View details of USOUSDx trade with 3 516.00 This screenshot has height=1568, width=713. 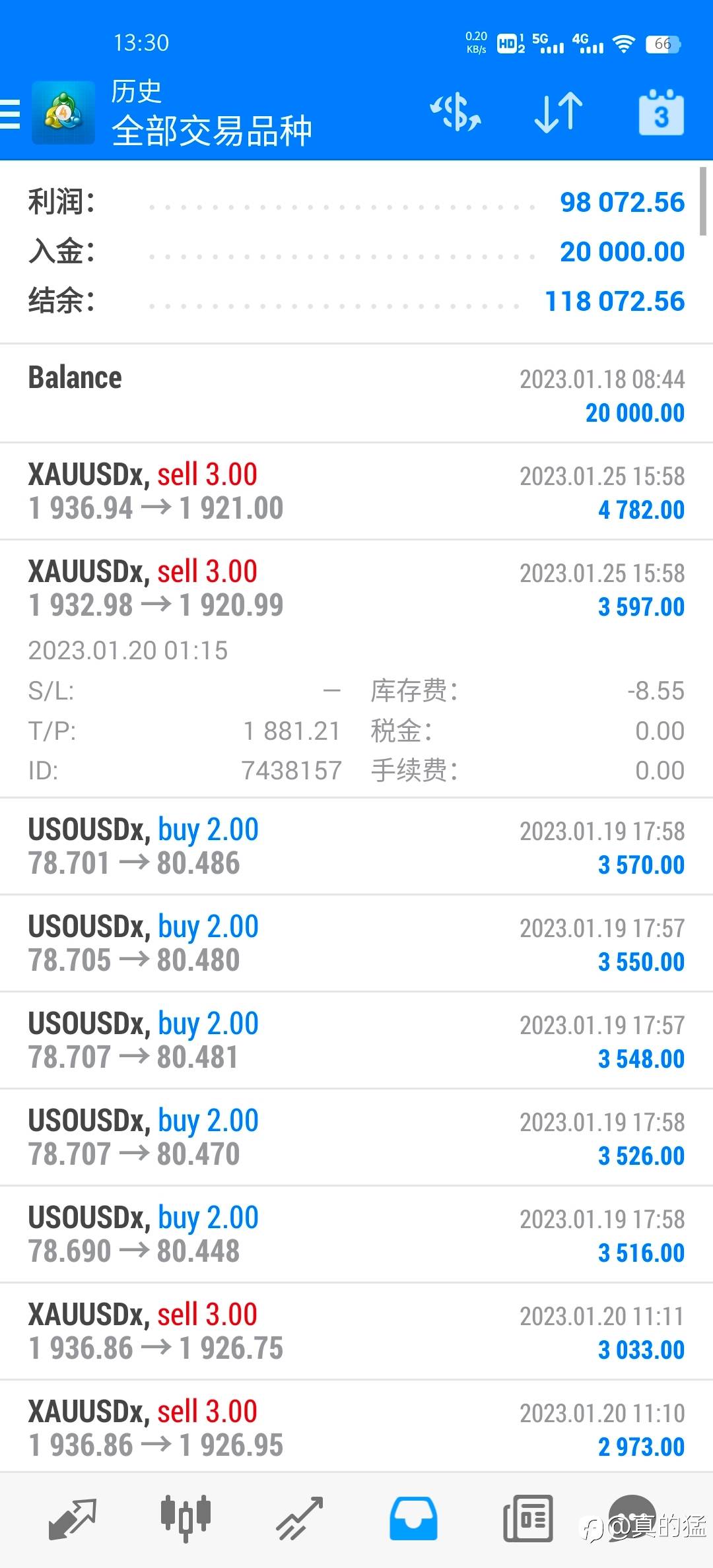356,1235
